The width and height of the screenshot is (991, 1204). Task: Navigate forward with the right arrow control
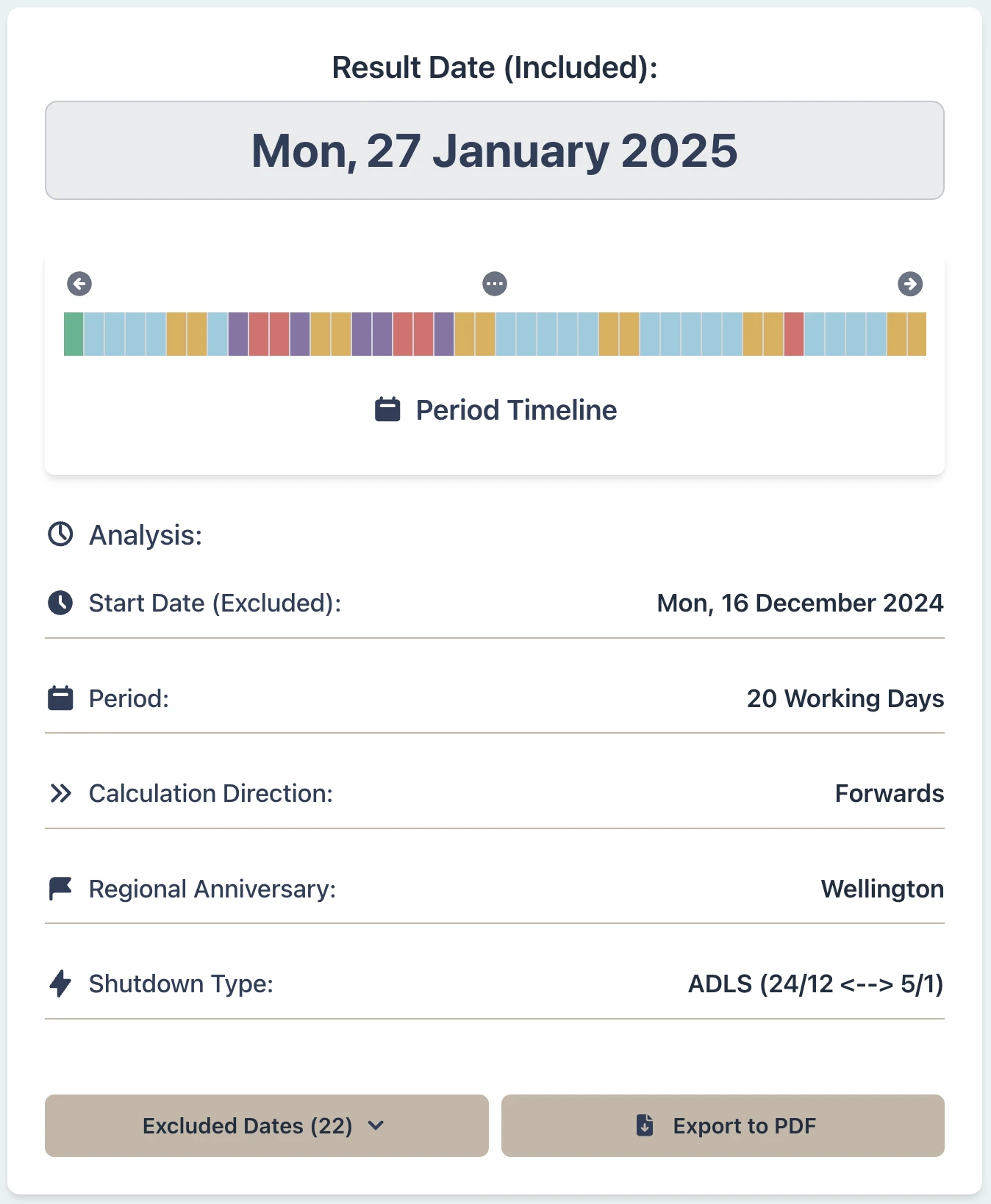(x=910, y=284)
